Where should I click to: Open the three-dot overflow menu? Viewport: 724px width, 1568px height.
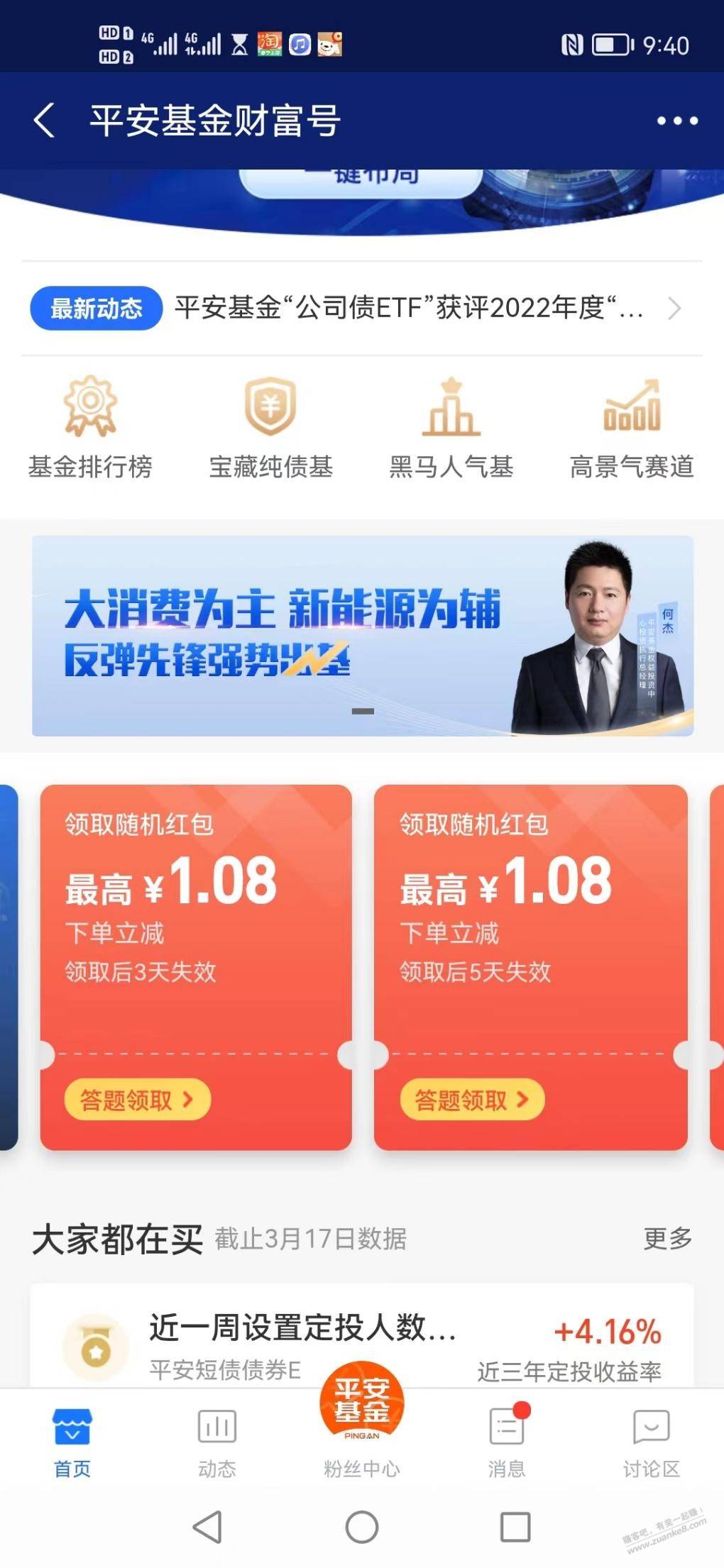(x=677, y=121)
